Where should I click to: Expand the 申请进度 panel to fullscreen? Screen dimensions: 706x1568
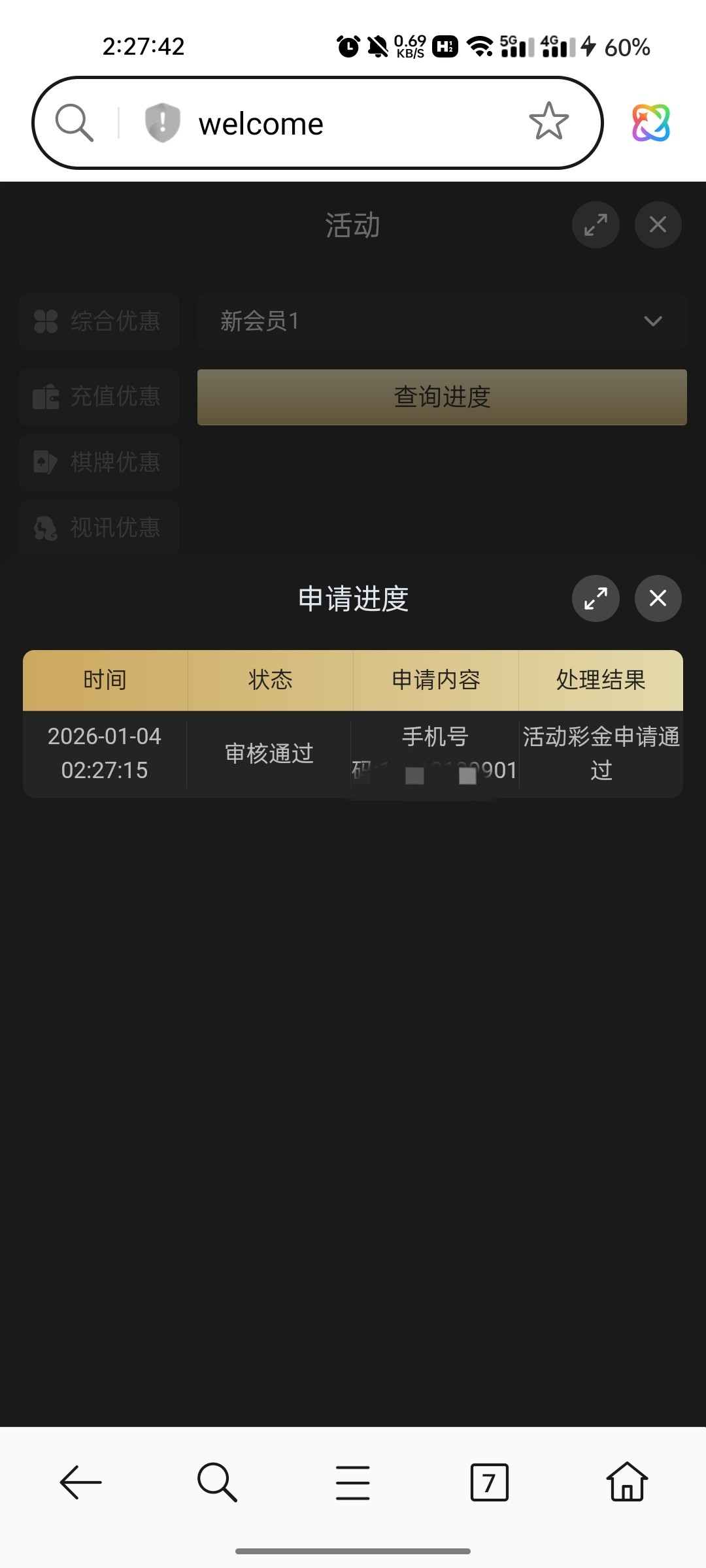(596, 598)
